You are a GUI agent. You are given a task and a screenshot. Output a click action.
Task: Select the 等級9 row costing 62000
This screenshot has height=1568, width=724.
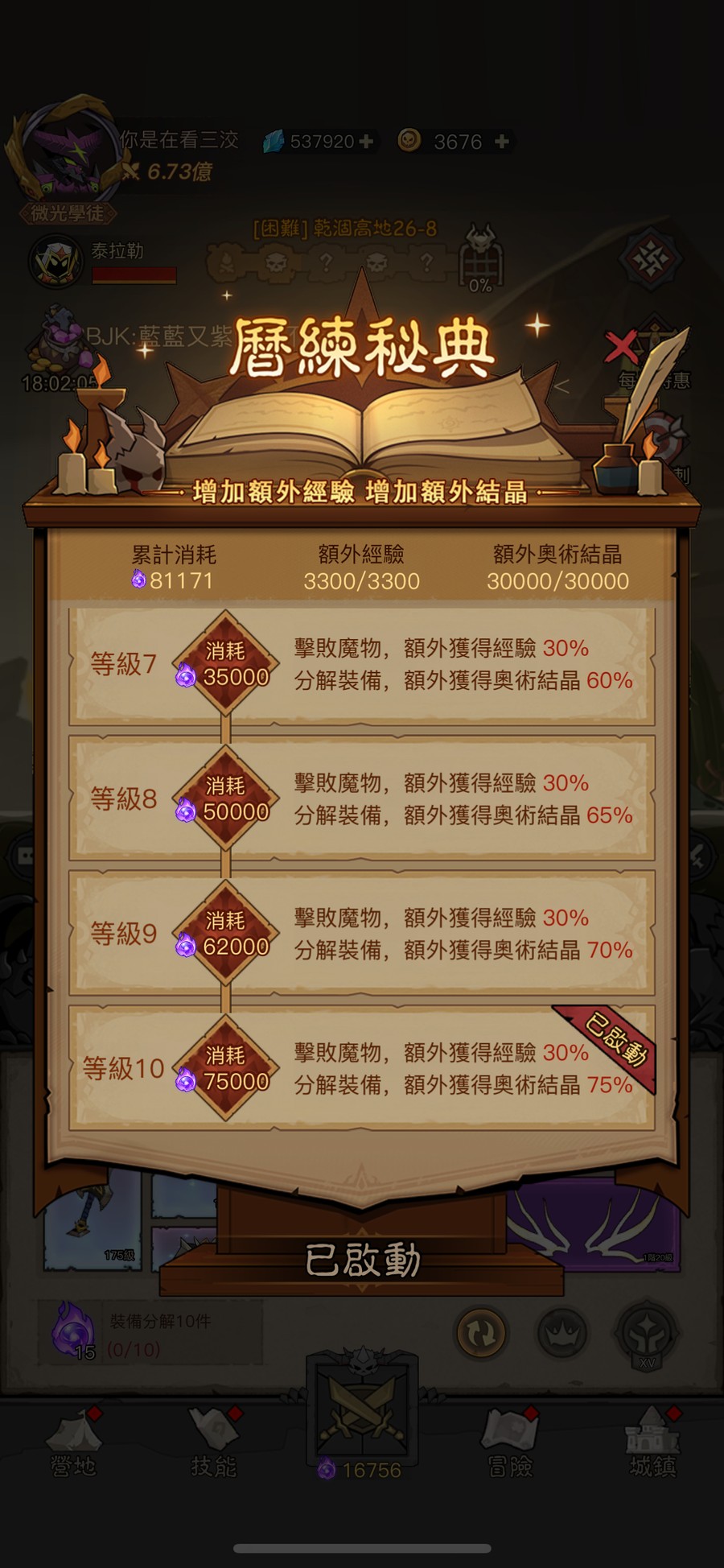click(x=362, y=934)
